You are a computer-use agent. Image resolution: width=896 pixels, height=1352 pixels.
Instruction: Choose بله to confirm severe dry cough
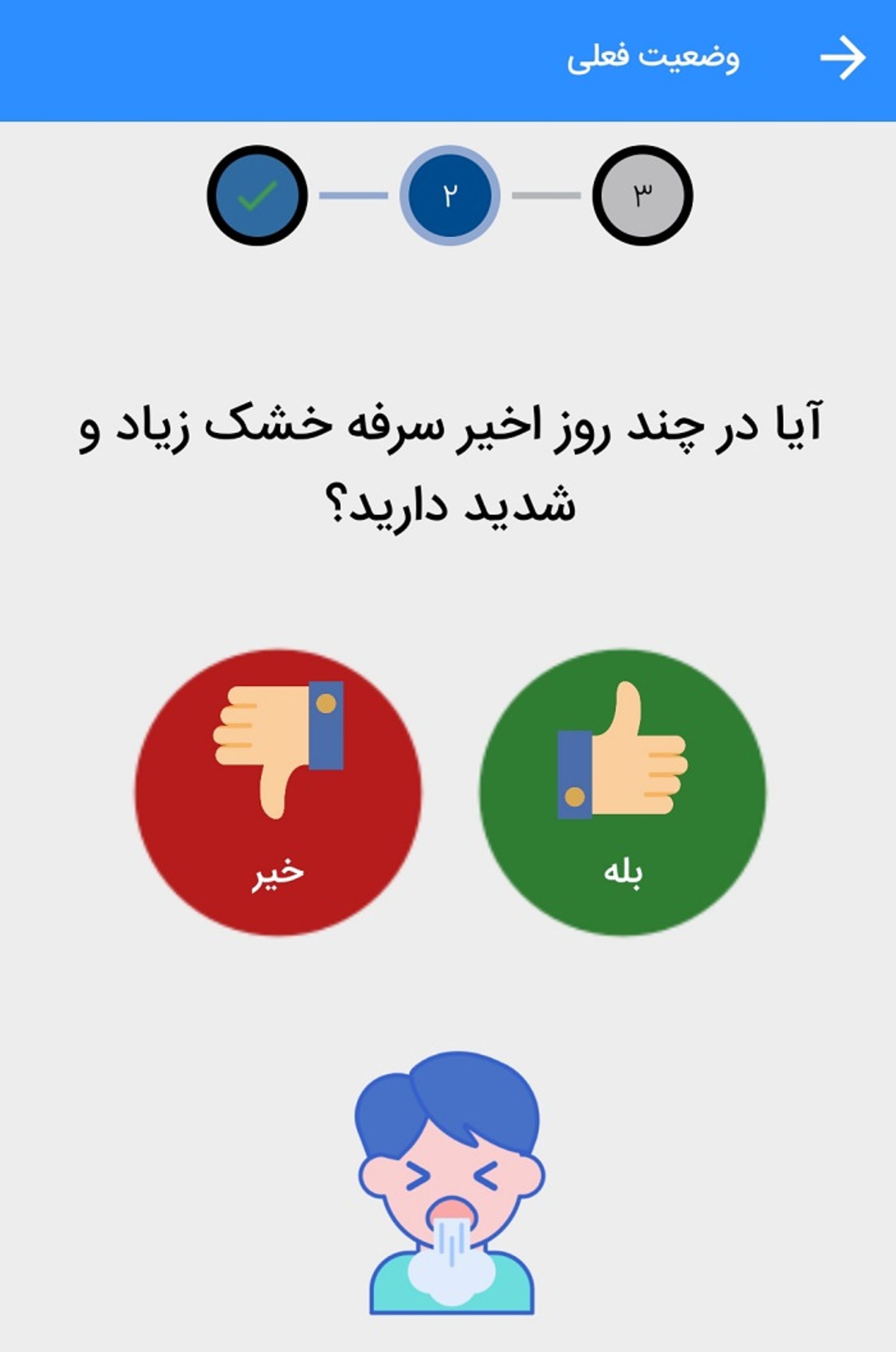click(621, 789)
